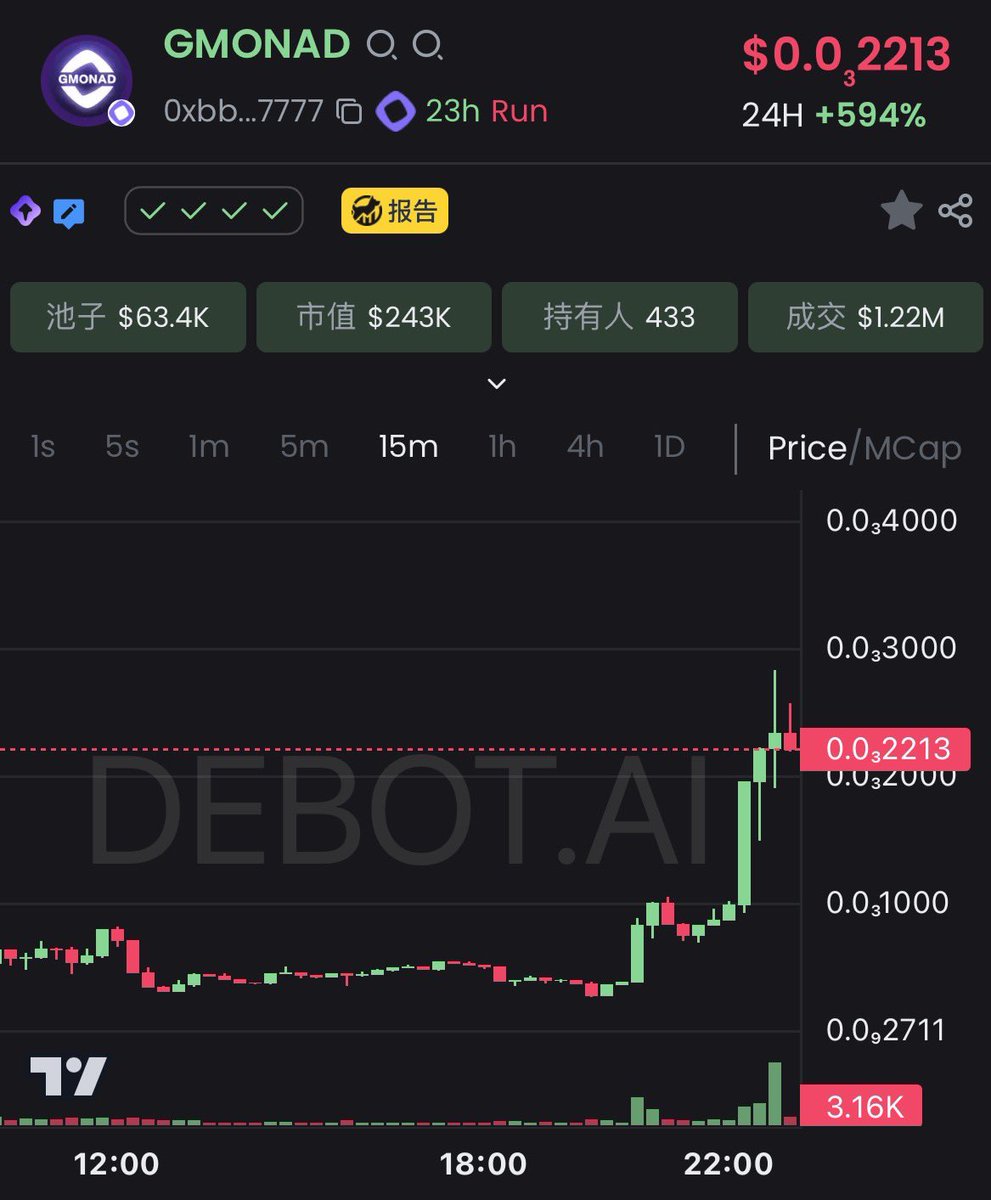Expand the stats section with the chevron

(x=496, y=384)
